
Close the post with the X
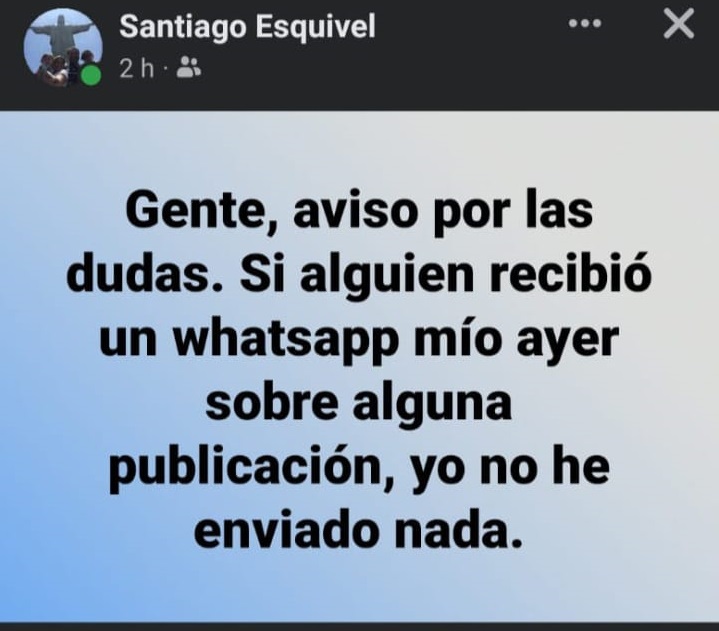click(679, 25)
